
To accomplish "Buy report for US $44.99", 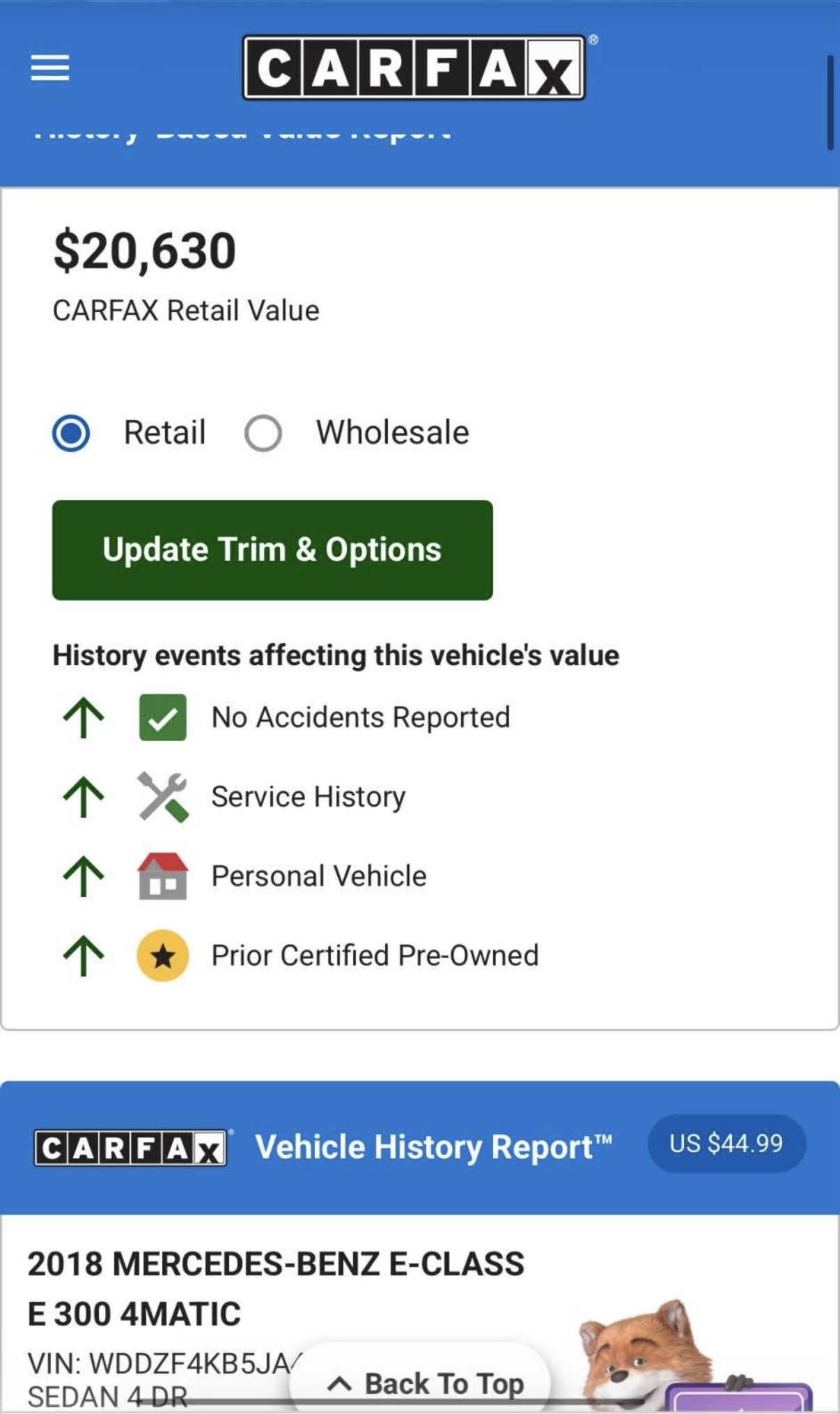I will [726, 1143].
